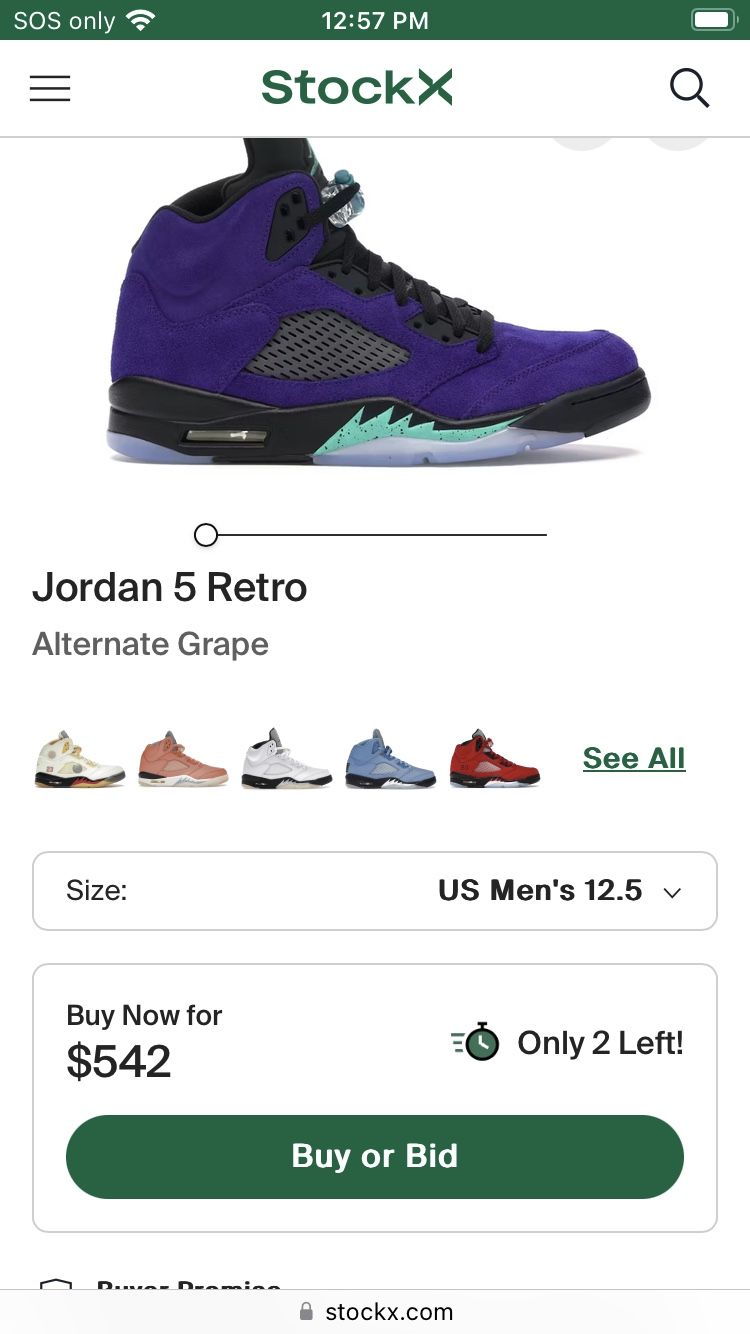View the red Jordan 5 variant
The image size is (750, 1334).
coord(494,760)
